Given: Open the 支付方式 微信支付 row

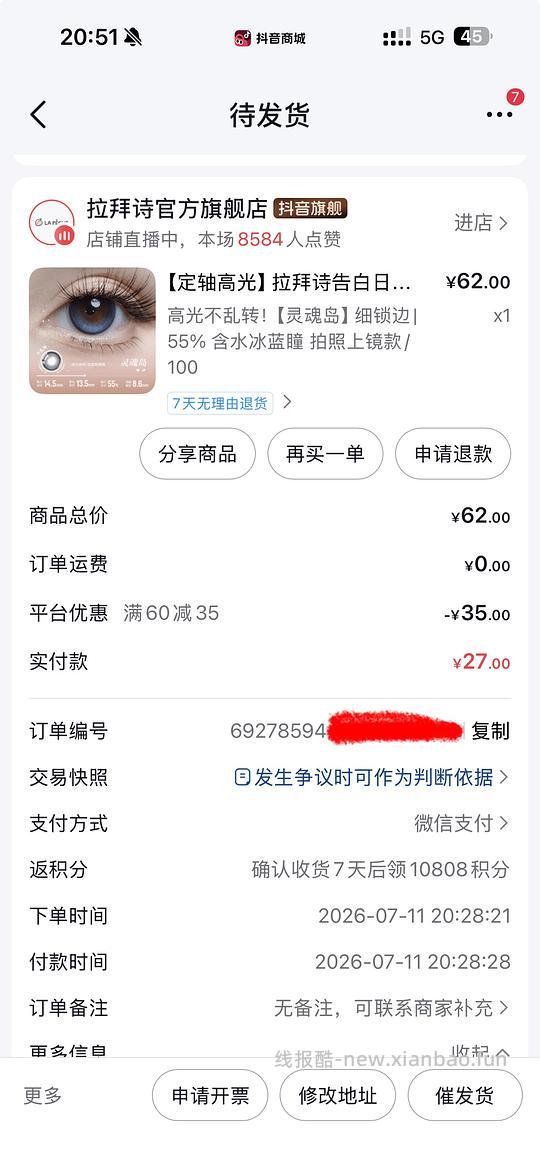Looking at the screenshot, I should (270, 824).
